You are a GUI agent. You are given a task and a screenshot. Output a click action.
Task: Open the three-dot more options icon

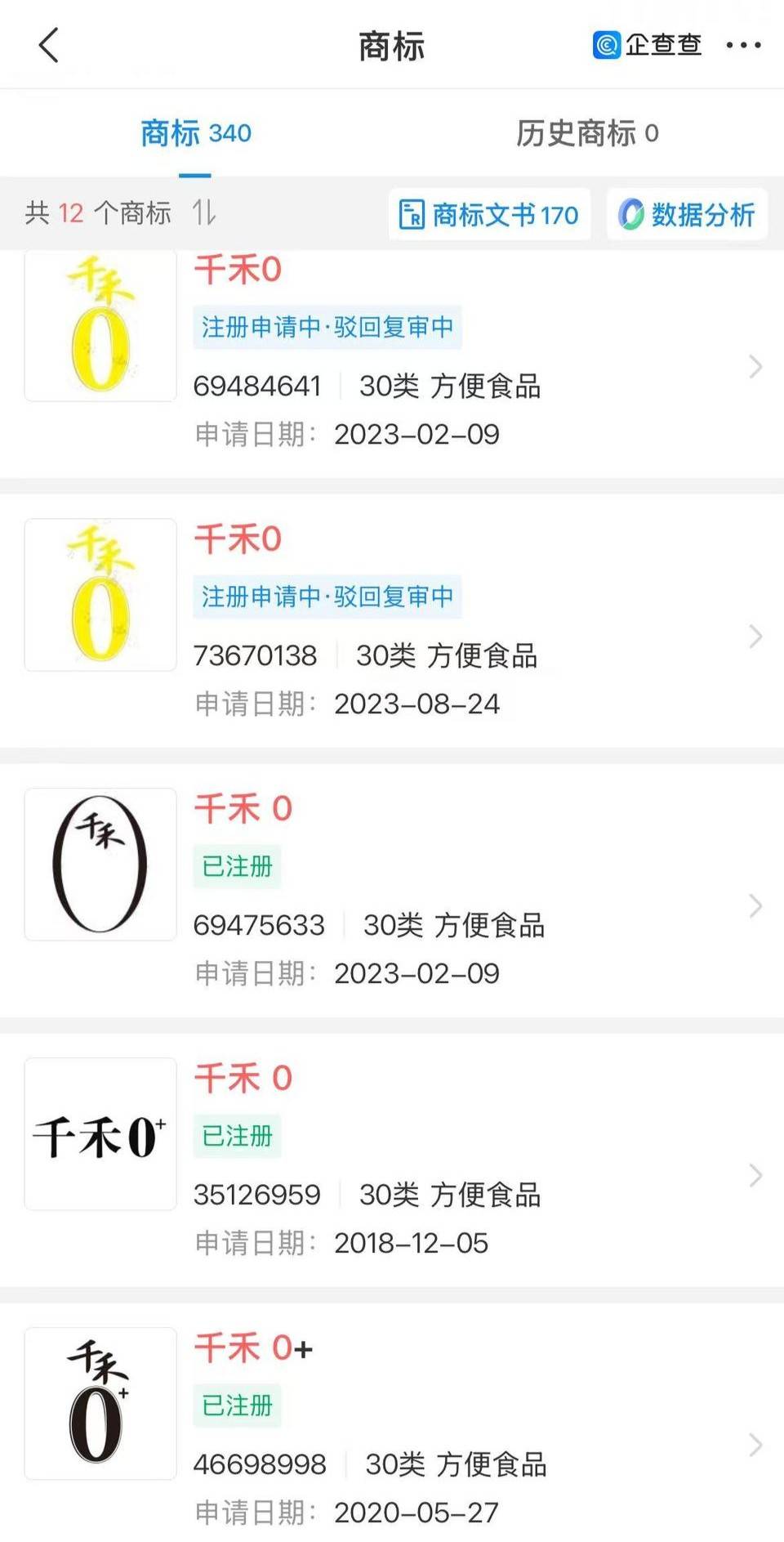coord(742,47)
